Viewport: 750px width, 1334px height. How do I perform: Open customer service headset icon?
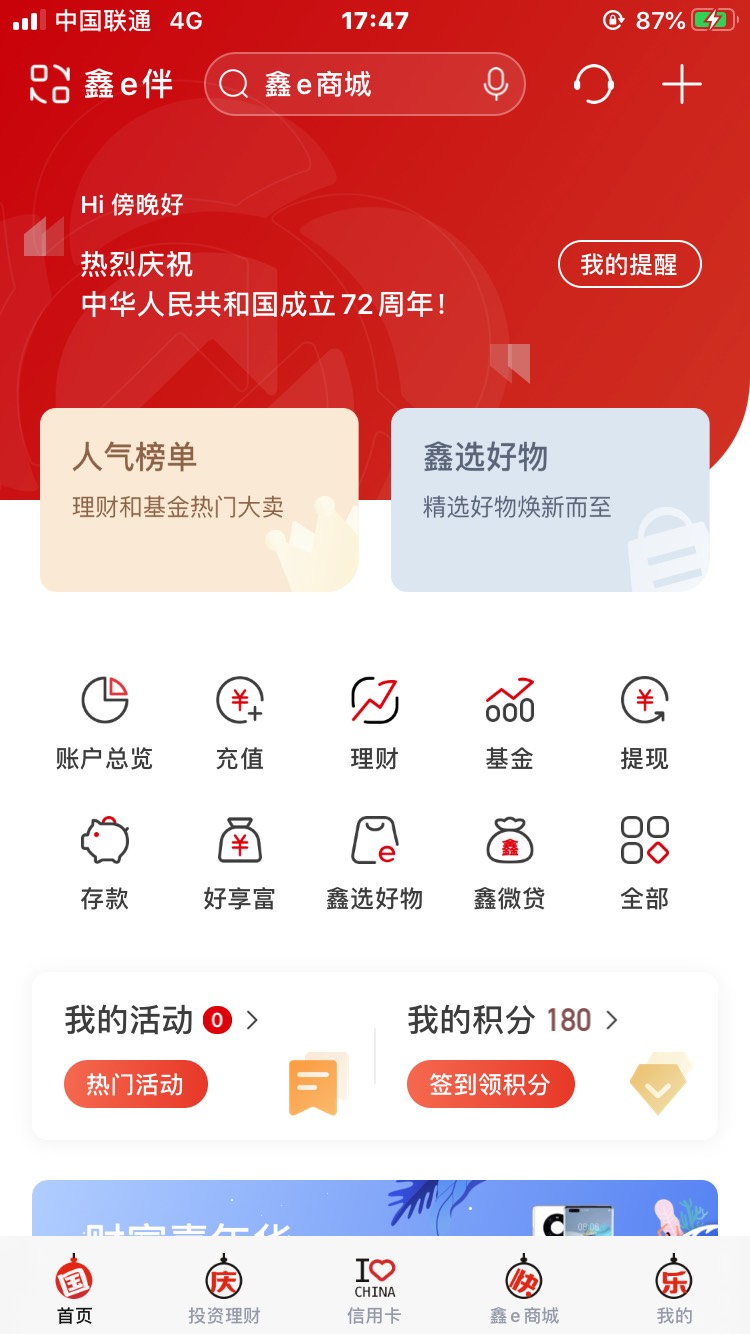point(594,84)
